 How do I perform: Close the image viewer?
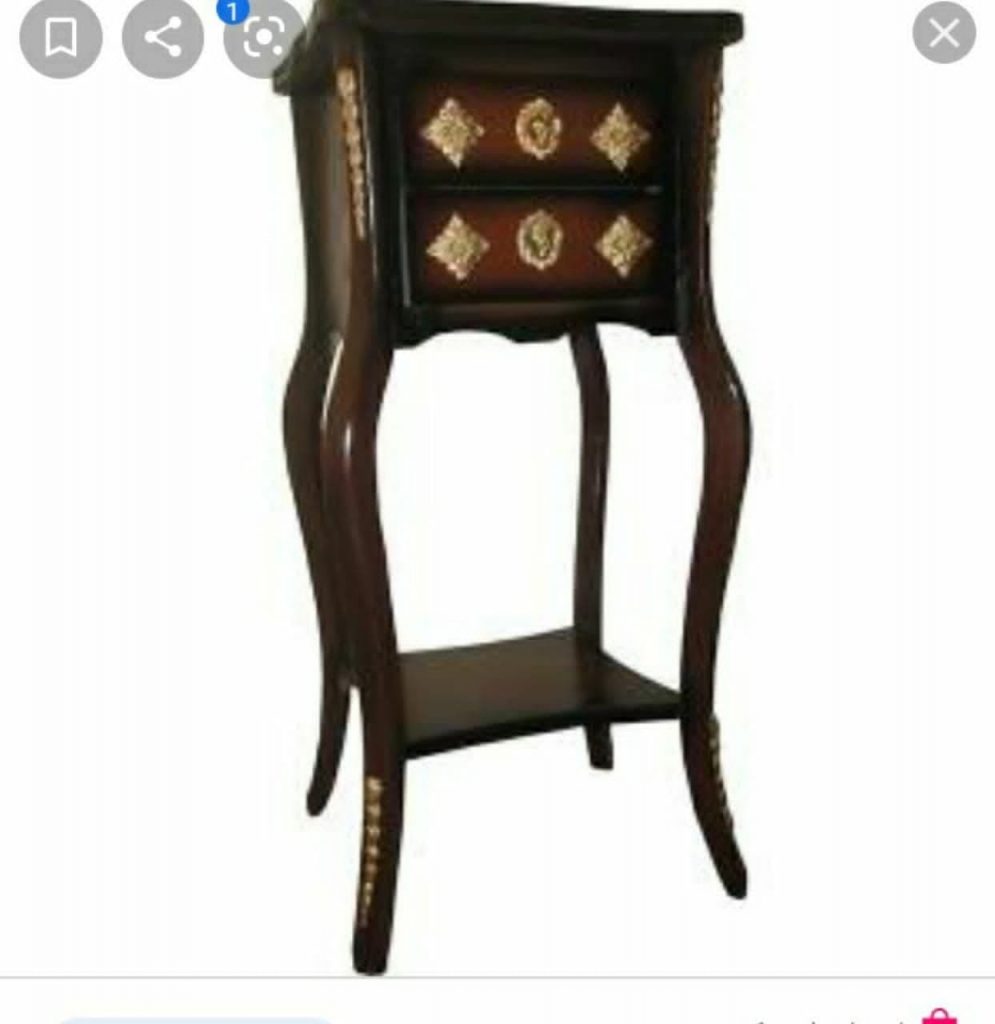coord(943,34)
